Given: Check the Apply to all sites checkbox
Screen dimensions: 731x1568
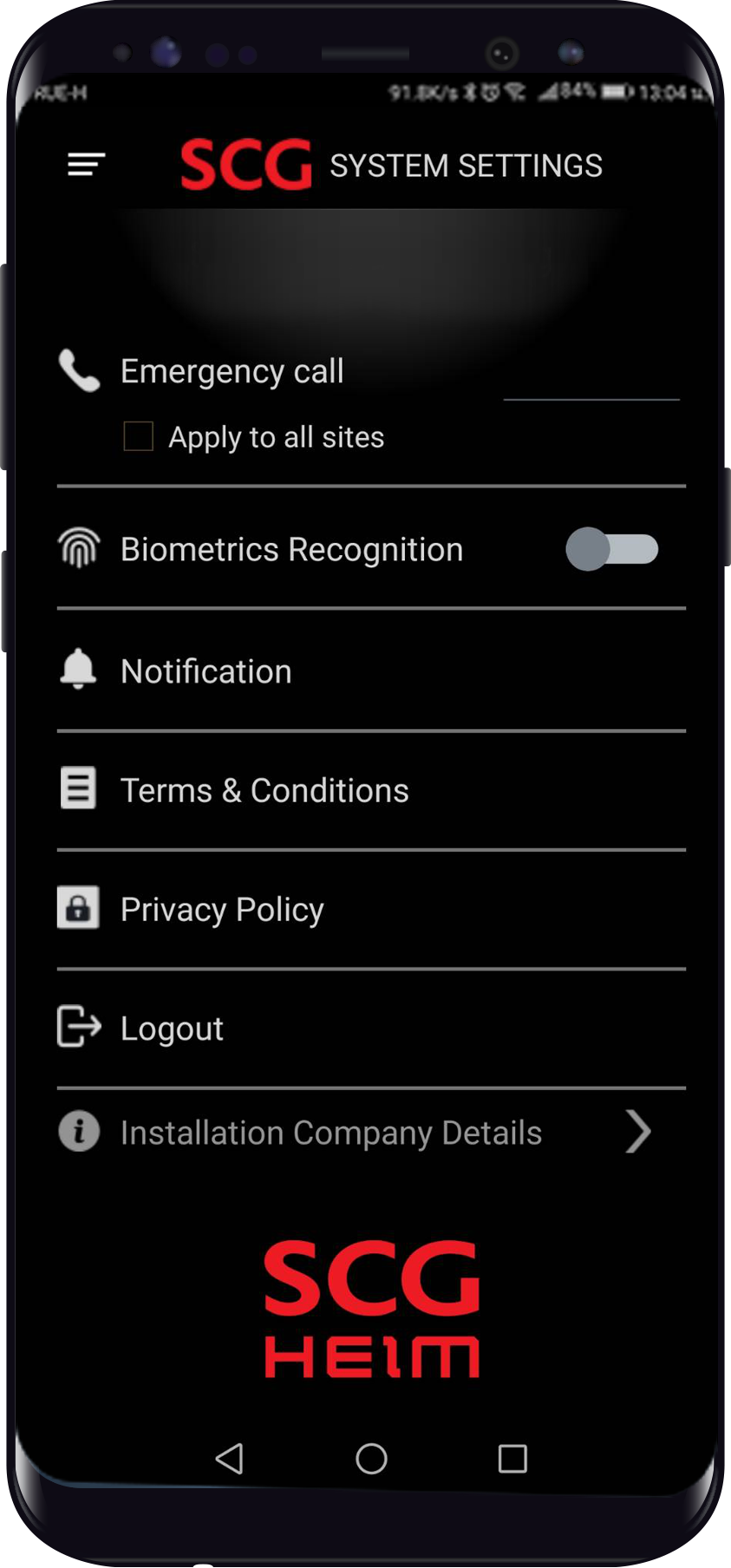Looking at the screenshot, I should [x=138, y=436].
